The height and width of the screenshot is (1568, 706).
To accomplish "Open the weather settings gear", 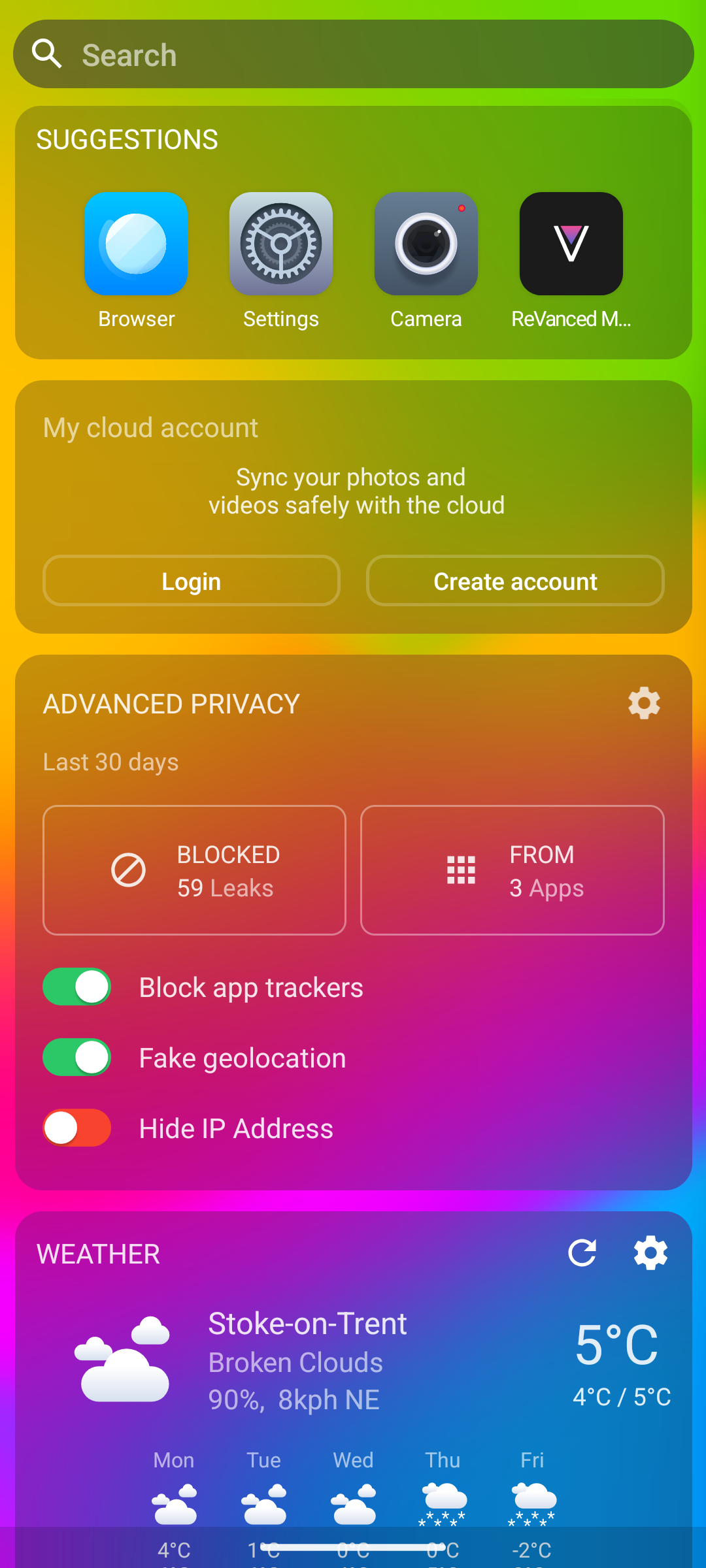I will (650, 1252).
